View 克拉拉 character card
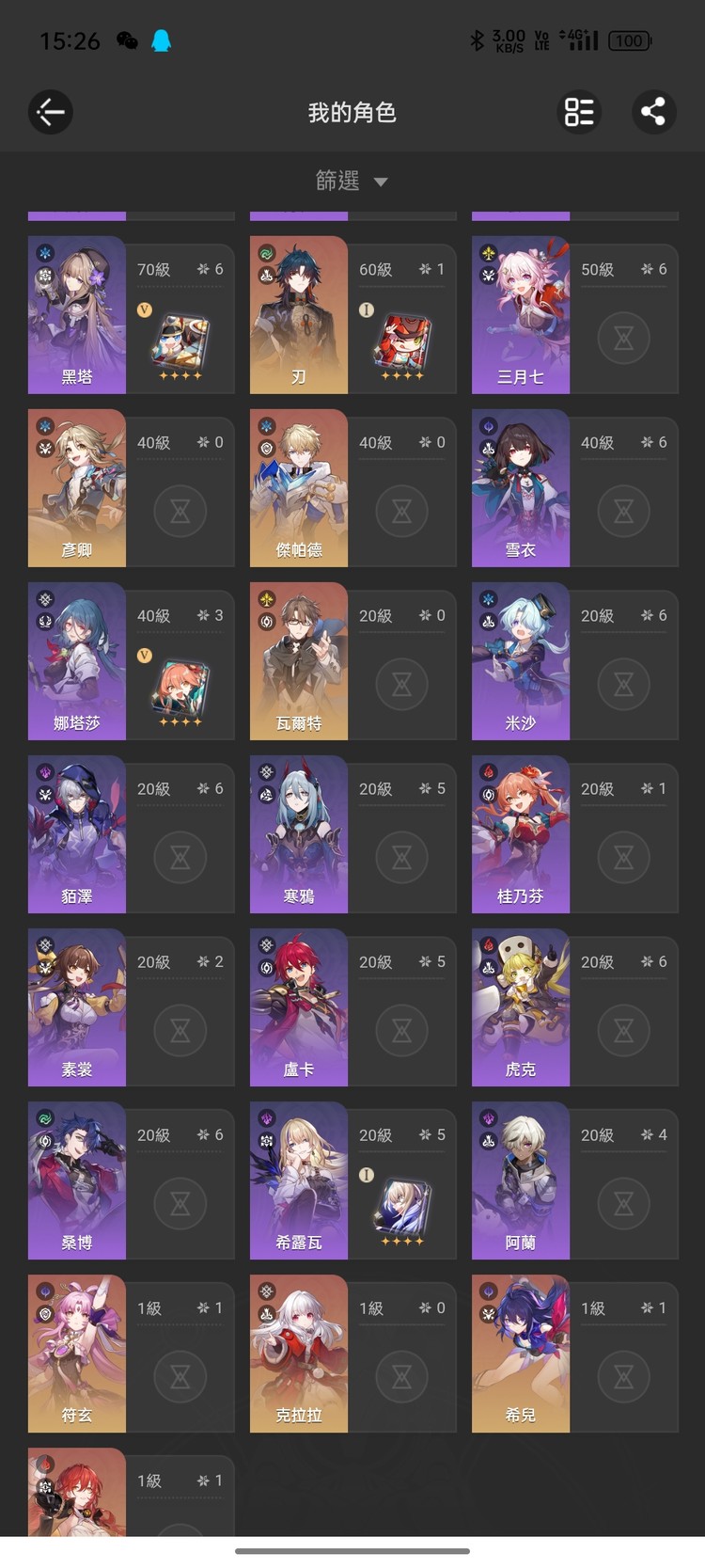Viewport: 705px width, 1568px height. [299, 1354]
